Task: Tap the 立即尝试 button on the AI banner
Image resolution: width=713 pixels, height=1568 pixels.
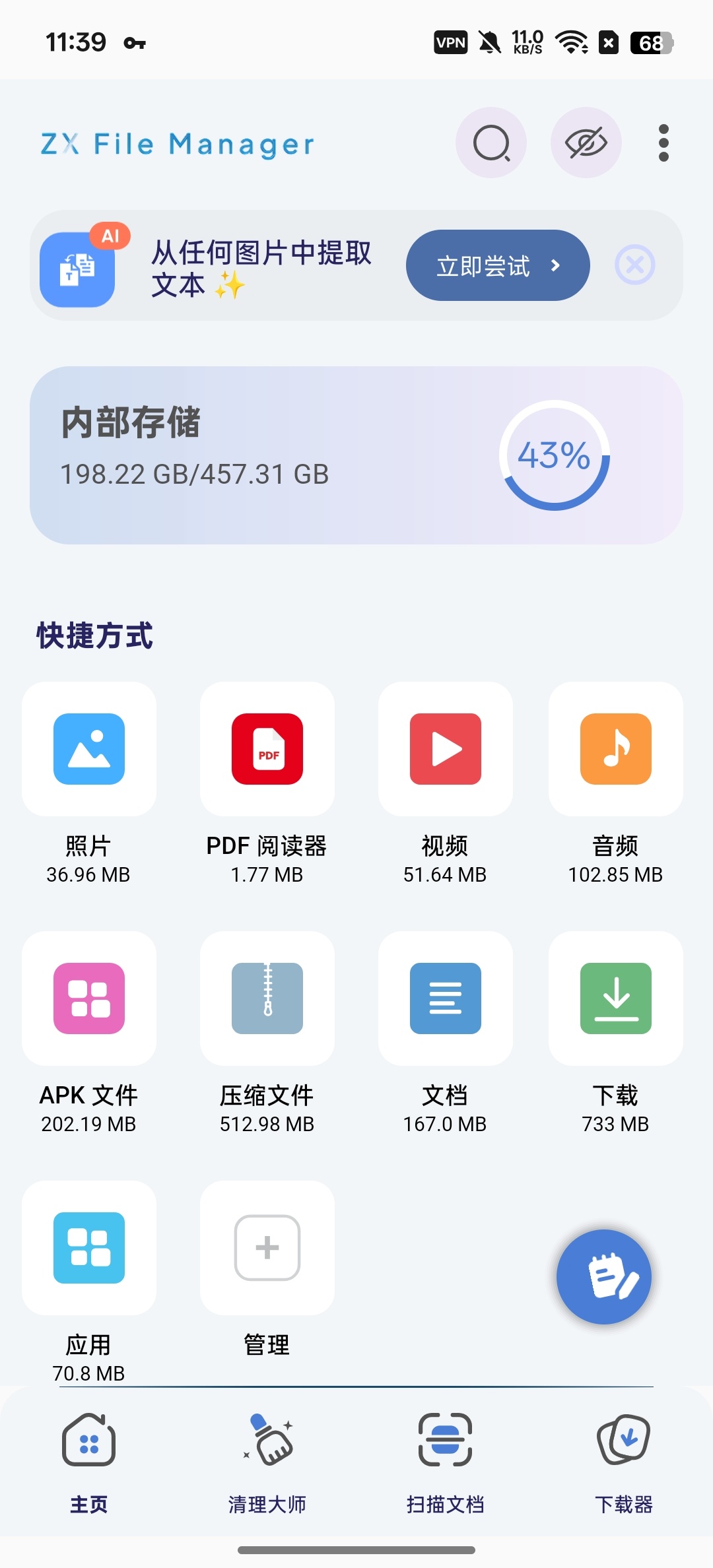Action: click(x=498, y=265)
